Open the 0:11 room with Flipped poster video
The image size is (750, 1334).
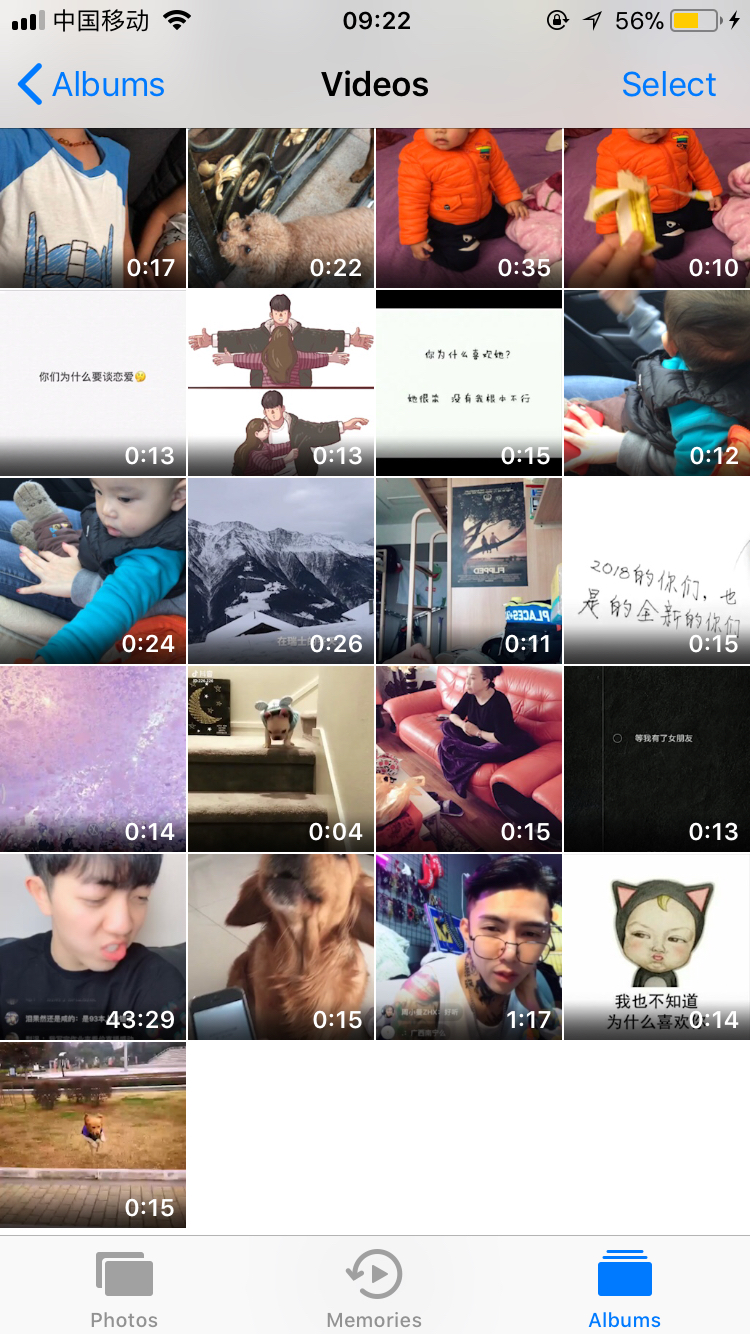[x=468, y=570]
